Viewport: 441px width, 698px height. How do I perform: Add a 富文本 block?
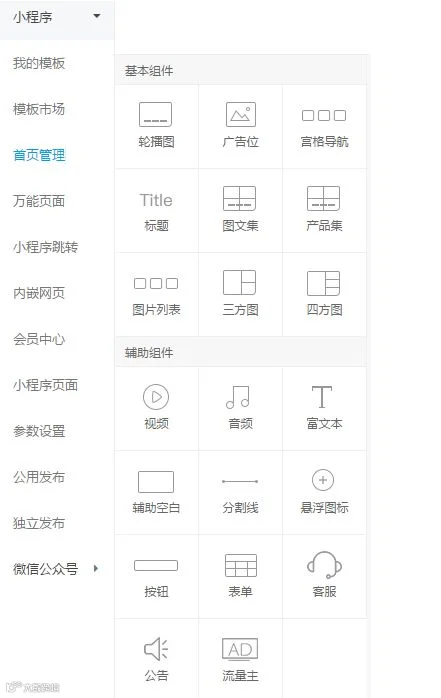click(324, 408)
